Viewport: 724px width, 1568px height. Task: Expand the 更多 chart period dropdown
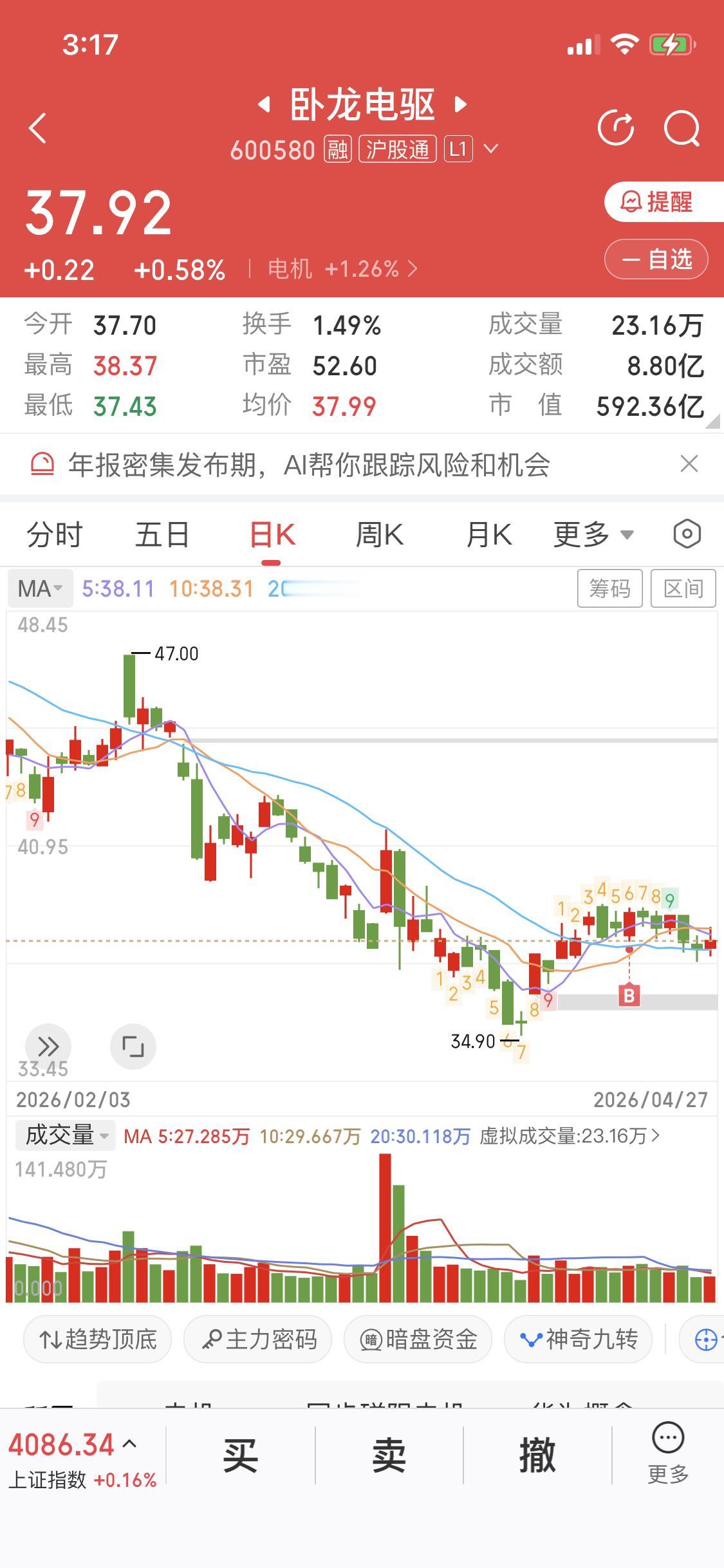pos(591,534)
